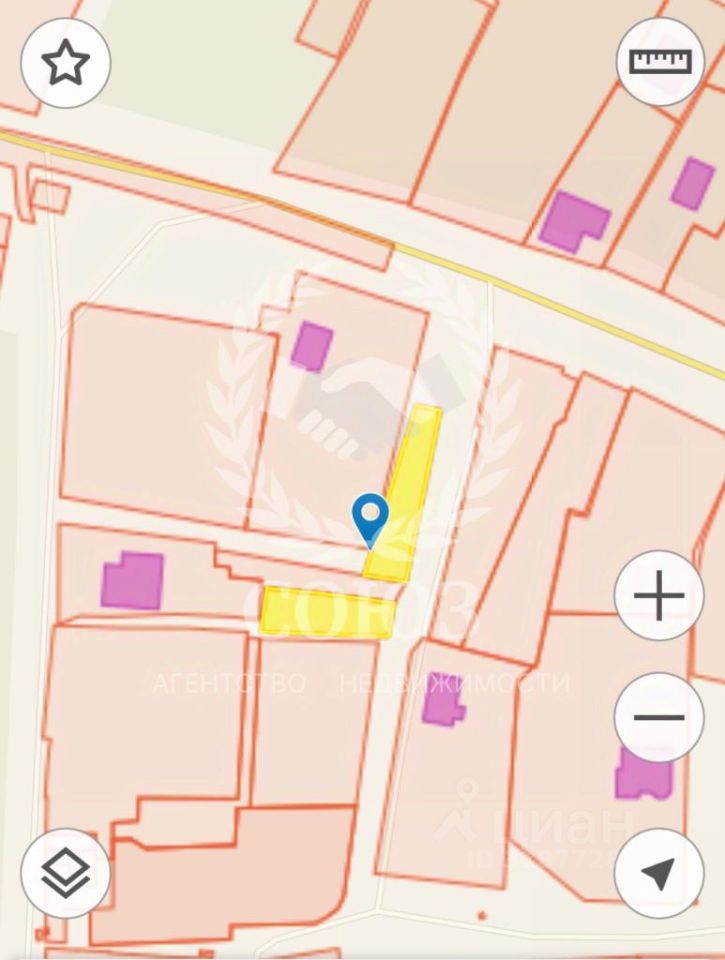
Task: Center the map on my location
Action: [x=658, y=873]
